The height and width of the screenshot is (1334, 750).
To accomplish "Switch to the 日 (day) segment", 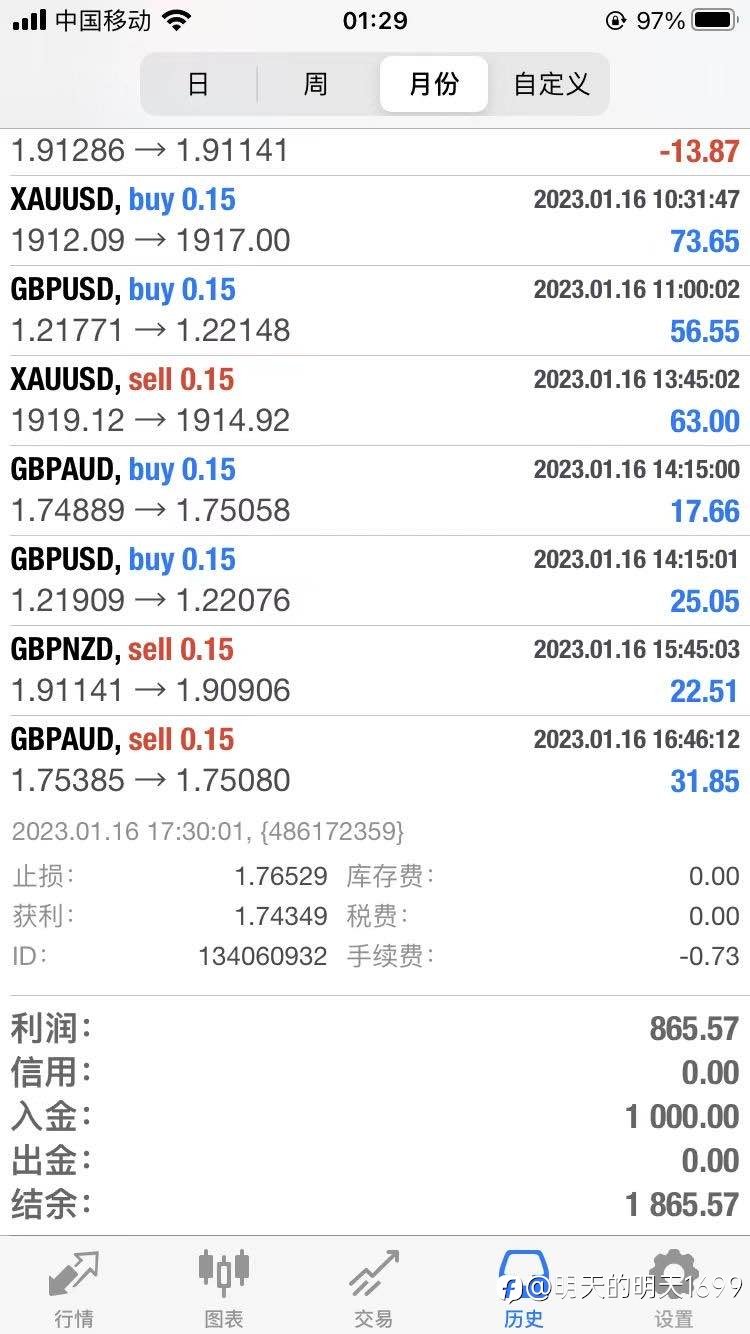I will 198,84.
